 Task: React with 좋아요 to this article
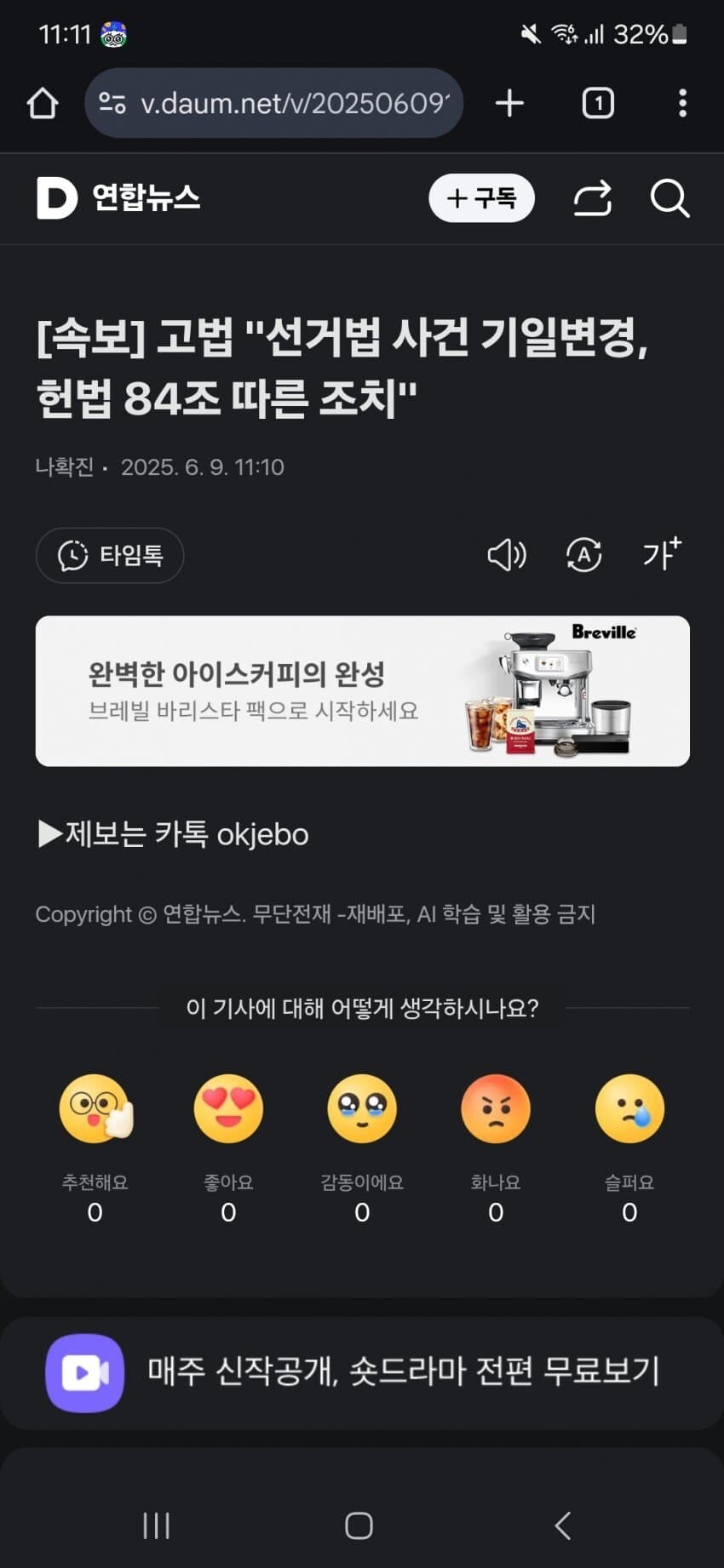coord(228,1109)
